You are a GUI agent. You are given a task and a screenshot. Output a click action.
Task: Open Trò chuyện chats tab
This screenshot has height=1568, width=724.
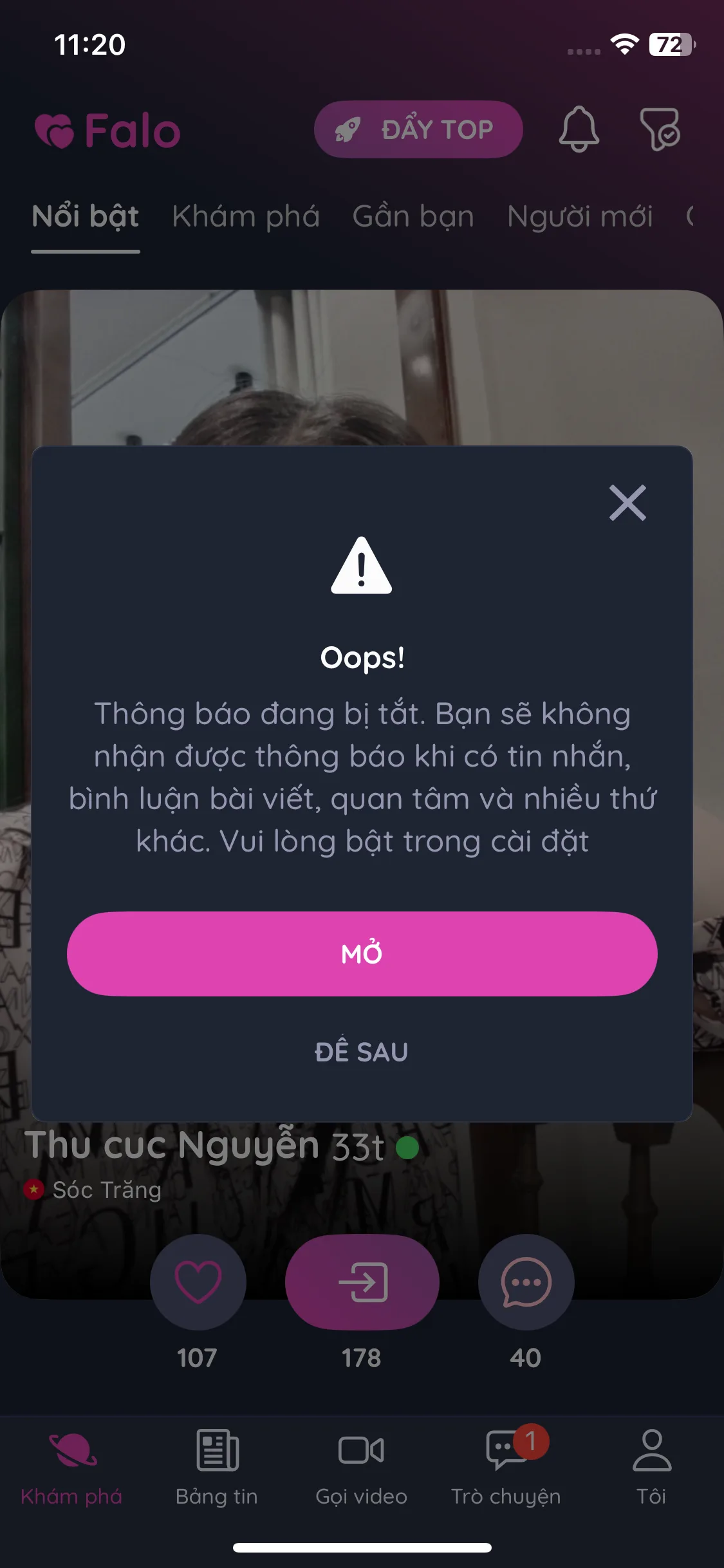(506, 1468)
